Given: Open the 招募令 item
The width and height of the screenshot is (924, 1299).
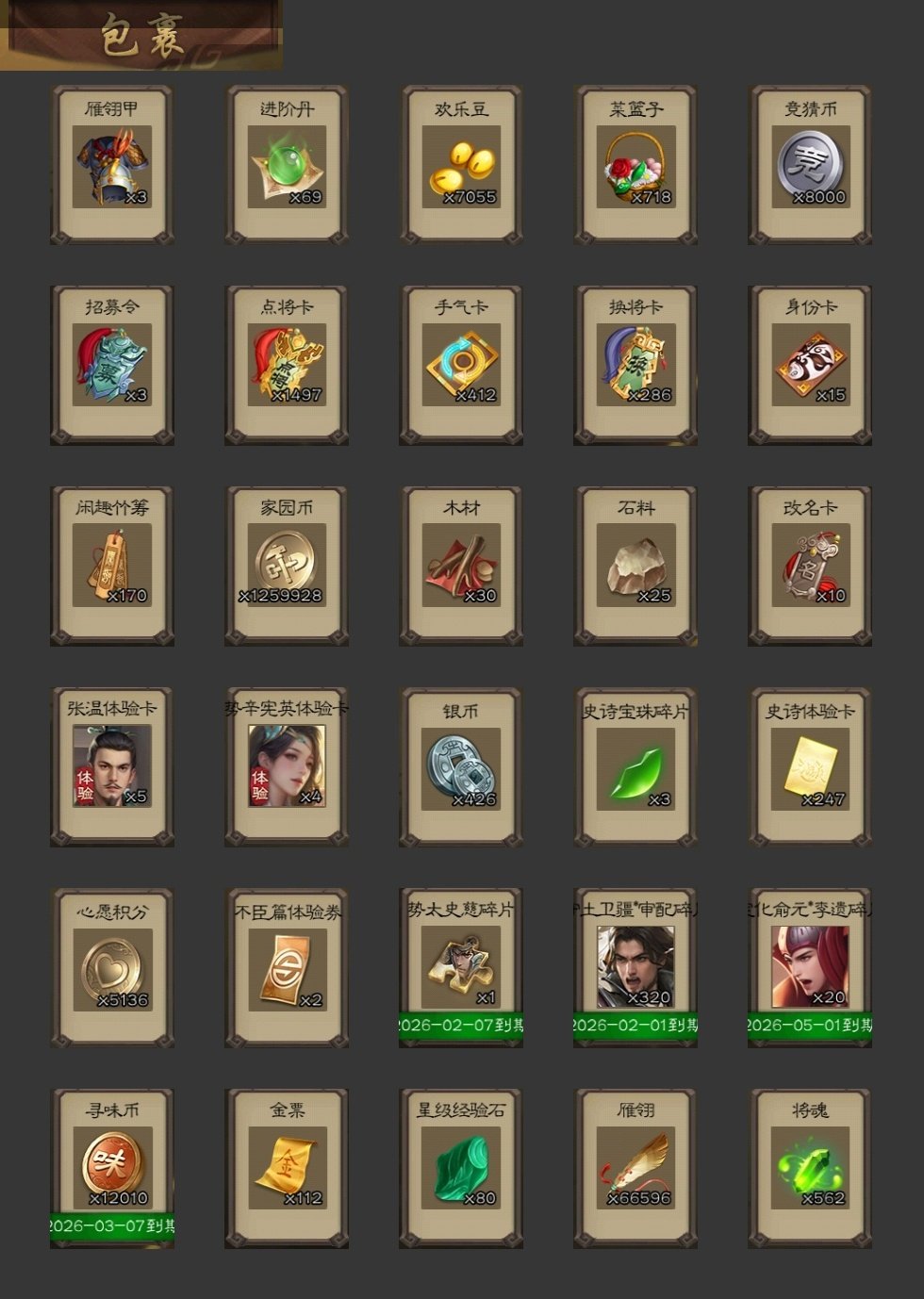Looking at the screenshot, I should [x=112, y=366].
